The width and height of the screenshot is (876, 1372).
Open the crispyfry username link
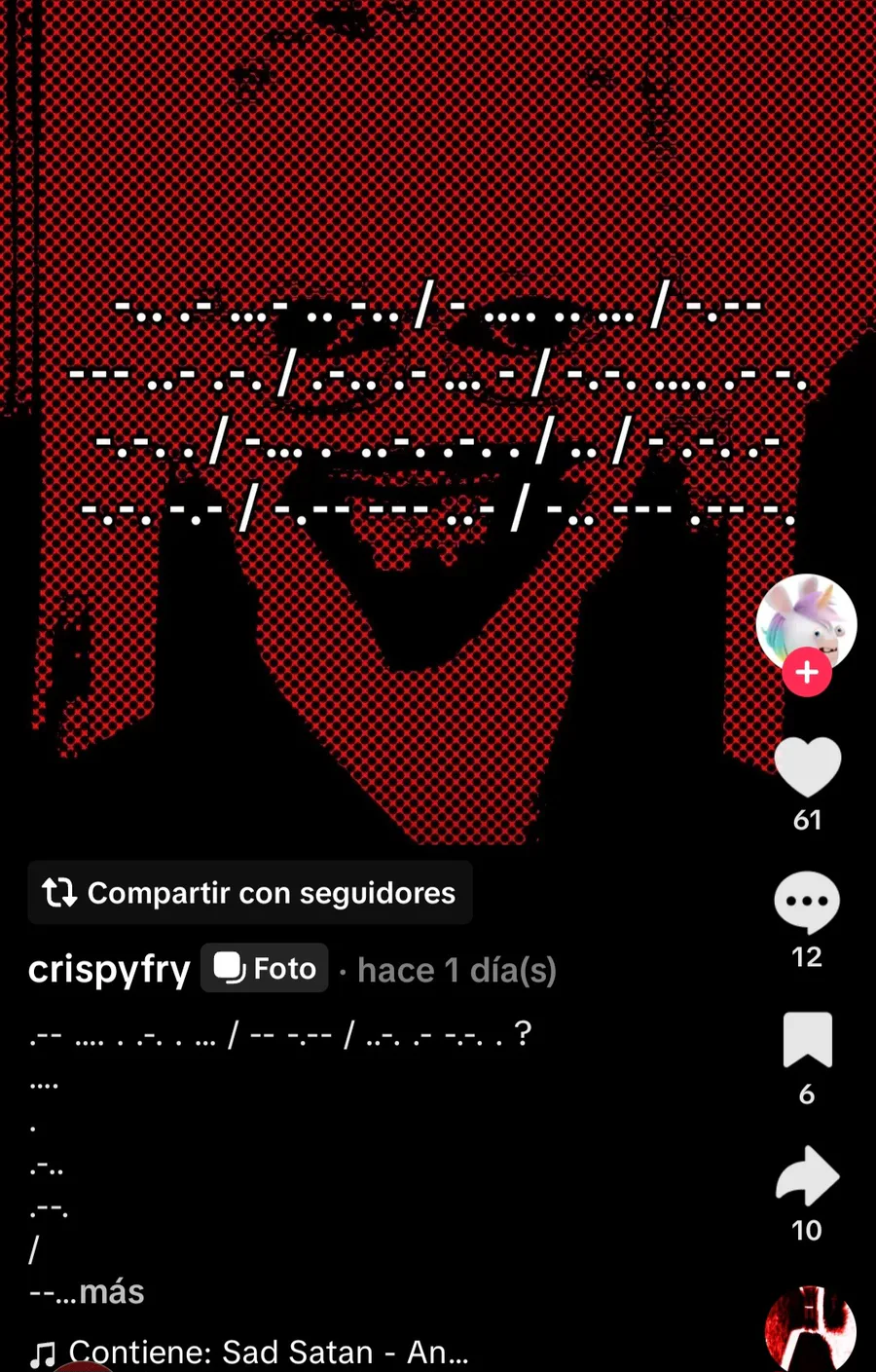(109, 970)
